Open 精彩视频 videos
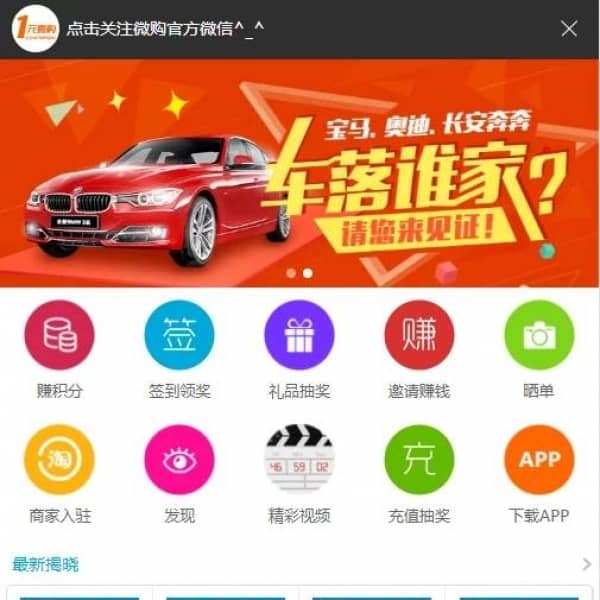 (299, 460)
